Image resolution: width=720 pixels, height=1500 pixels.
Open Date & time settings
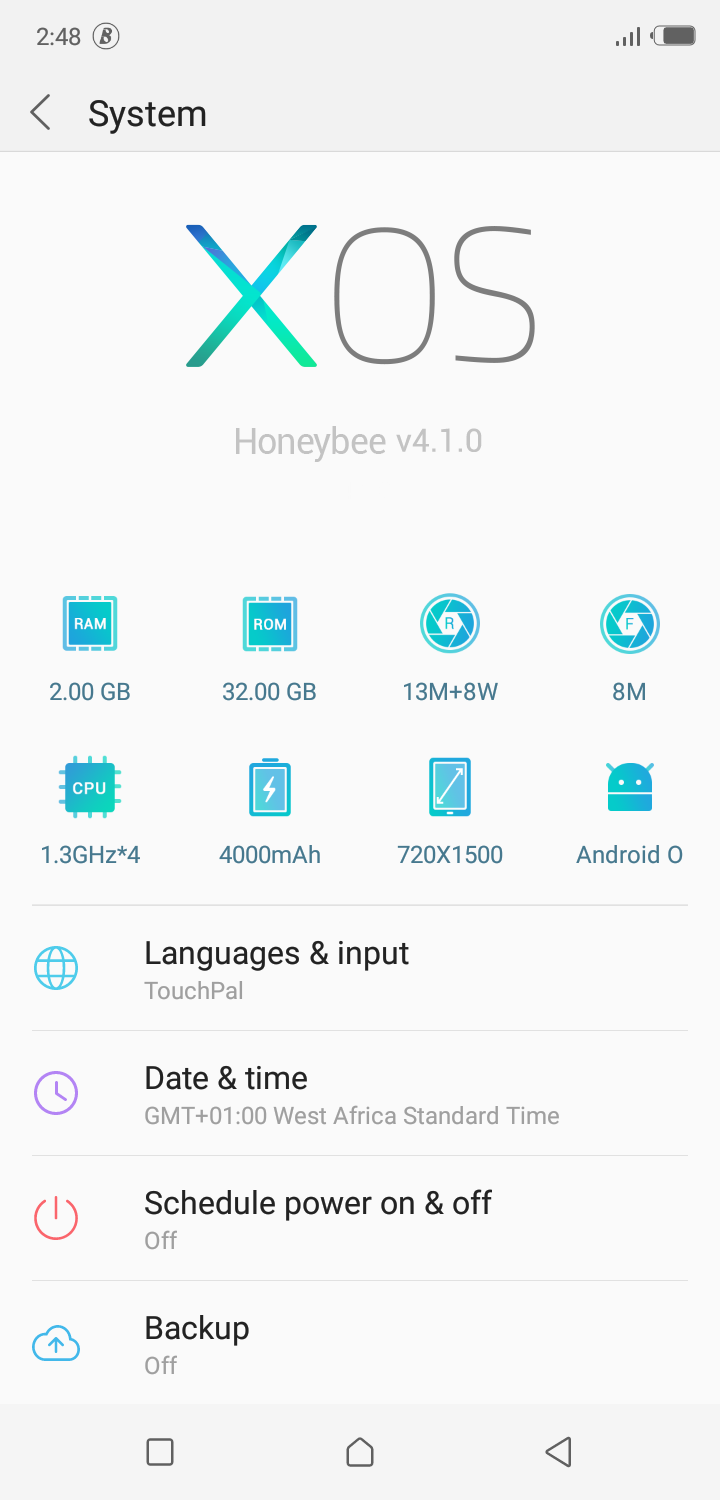click(x=360, y=1094)
